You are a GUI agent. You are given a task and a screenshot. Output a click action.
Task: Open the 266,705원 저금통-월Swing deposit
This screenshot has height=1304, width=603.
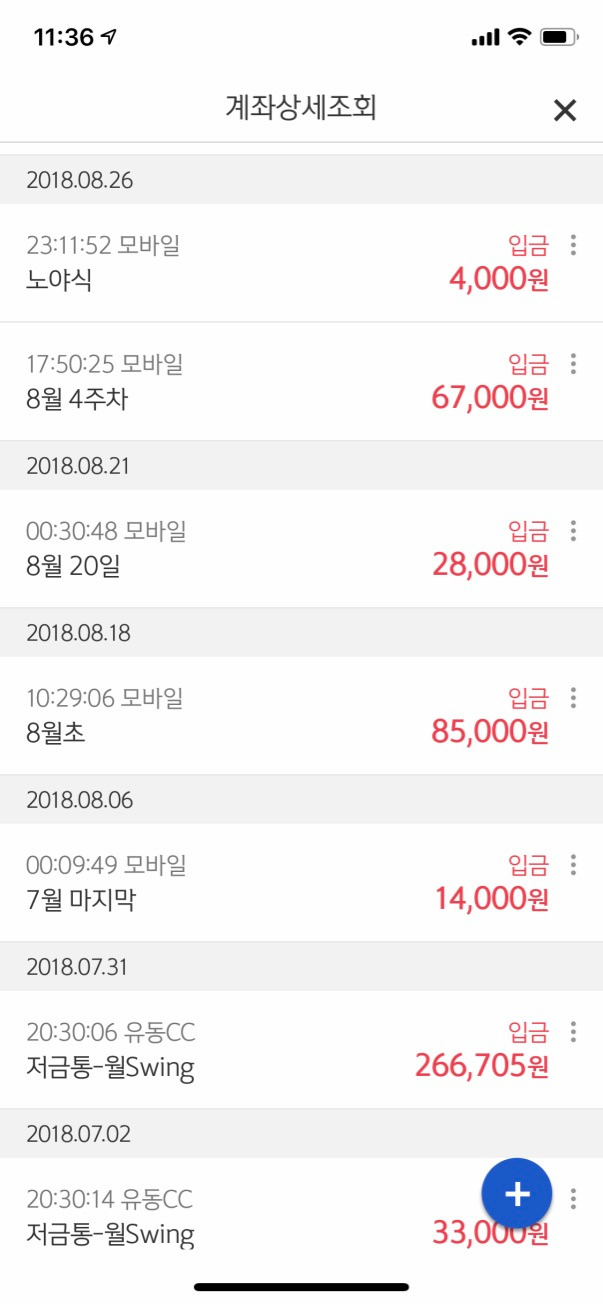(280, 1050)
